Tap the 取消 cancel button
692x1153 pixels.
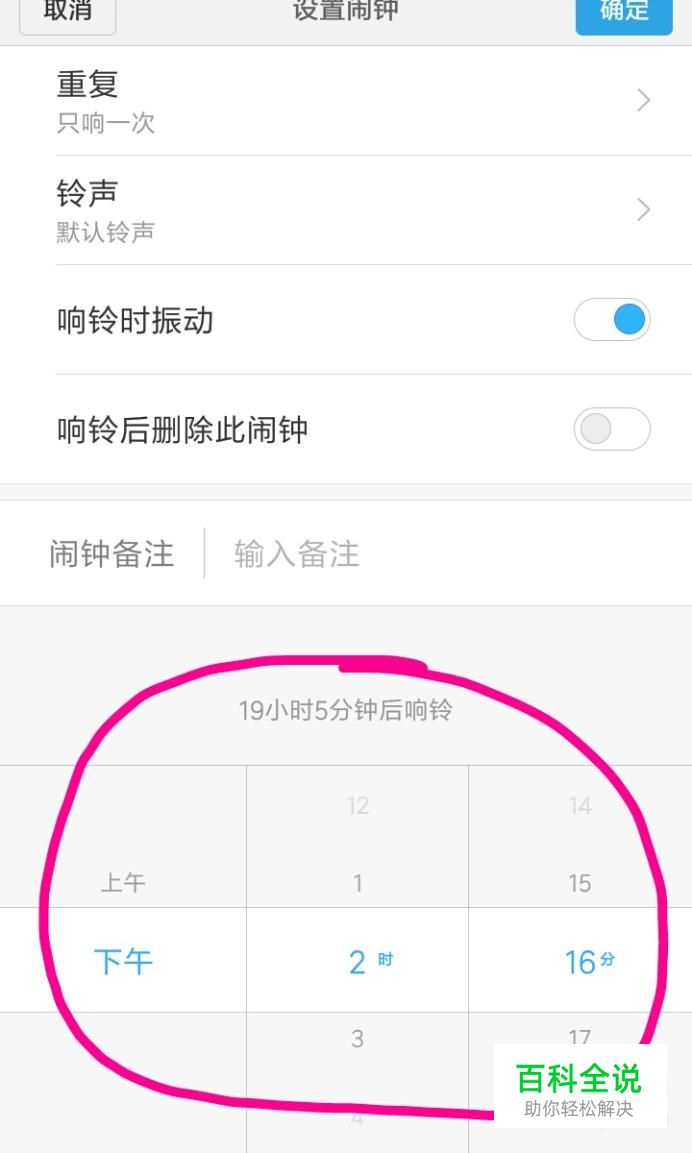tap(68, 13)
